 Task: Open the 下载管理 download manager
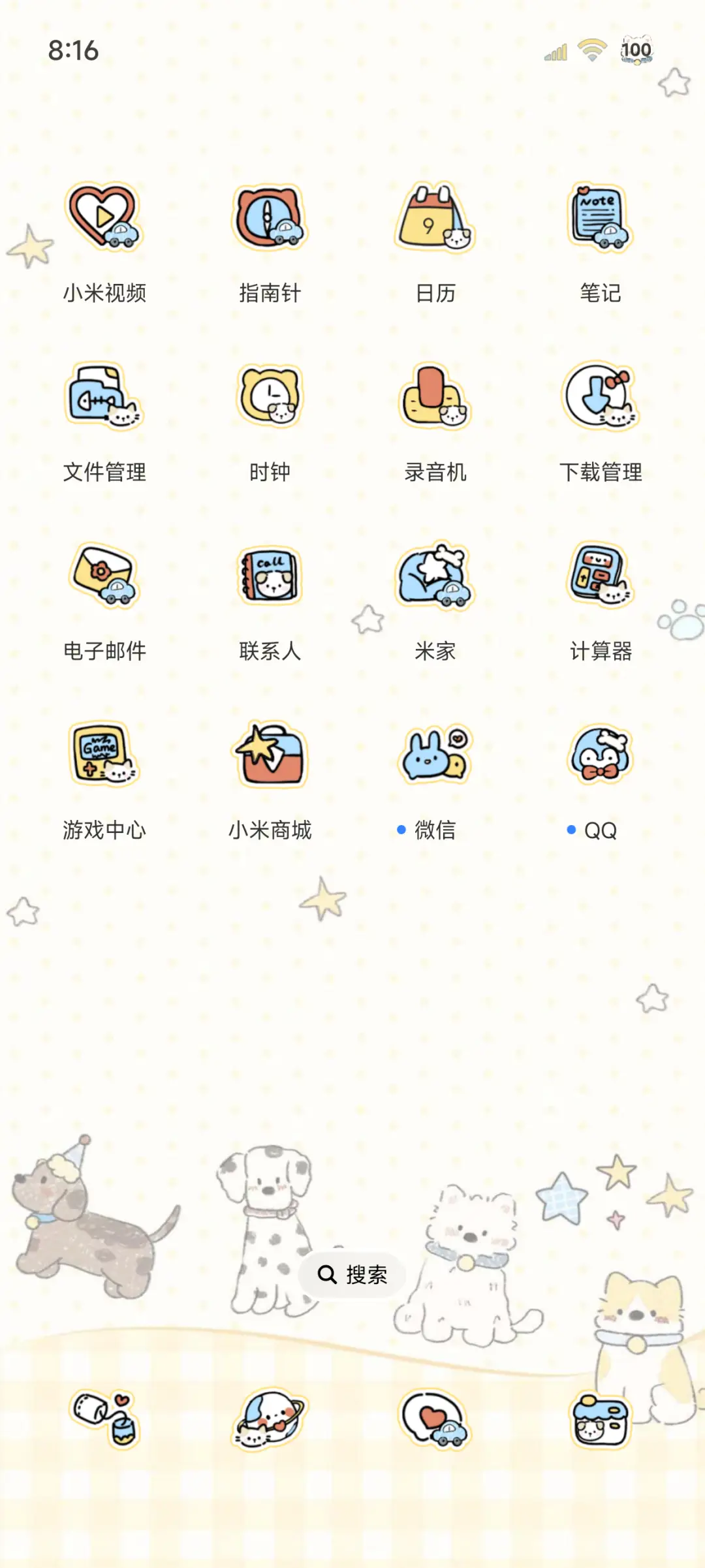pos(599,400)
